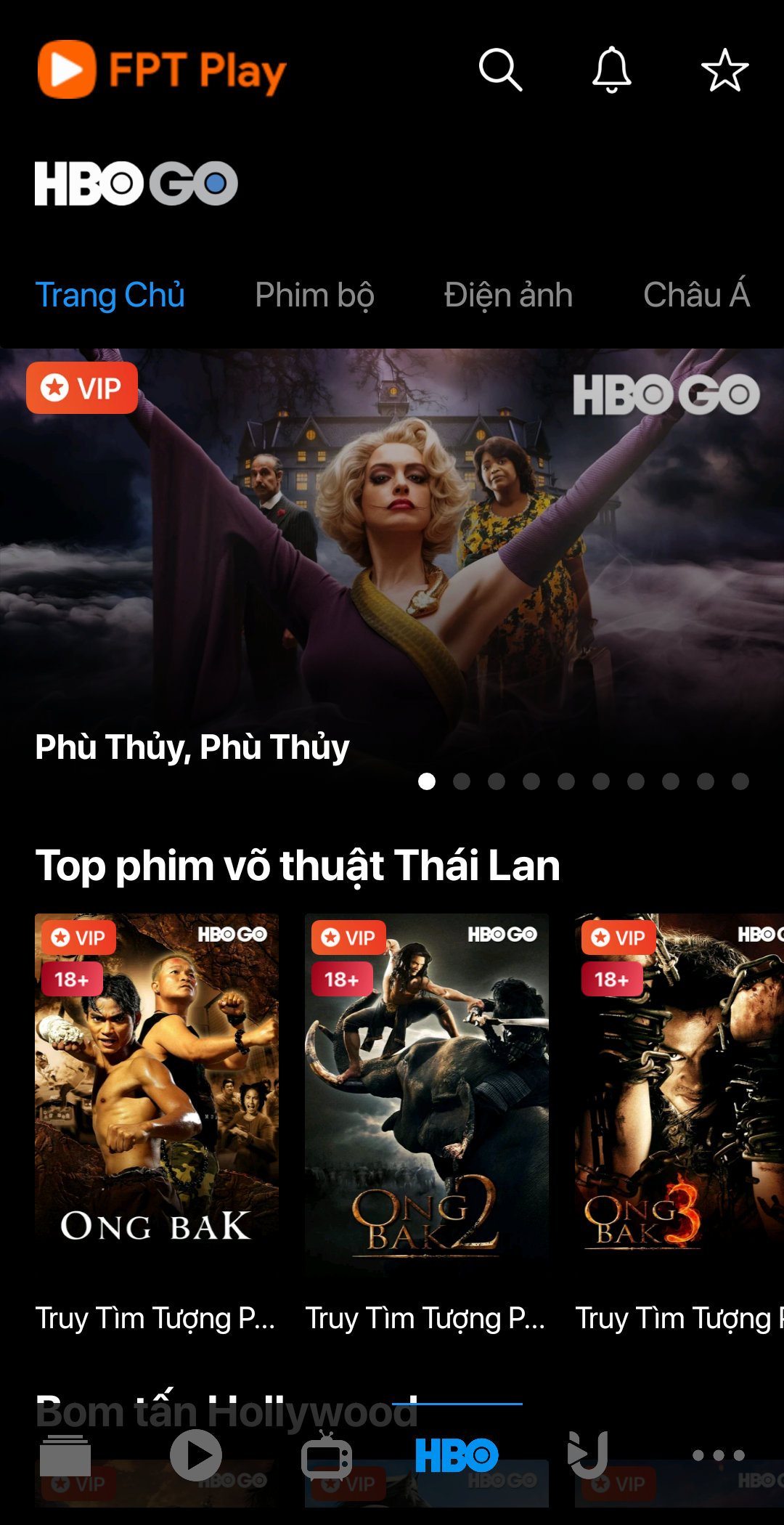Open the TV channels icon
The image size is (784, 1525).
(327, 1455)
